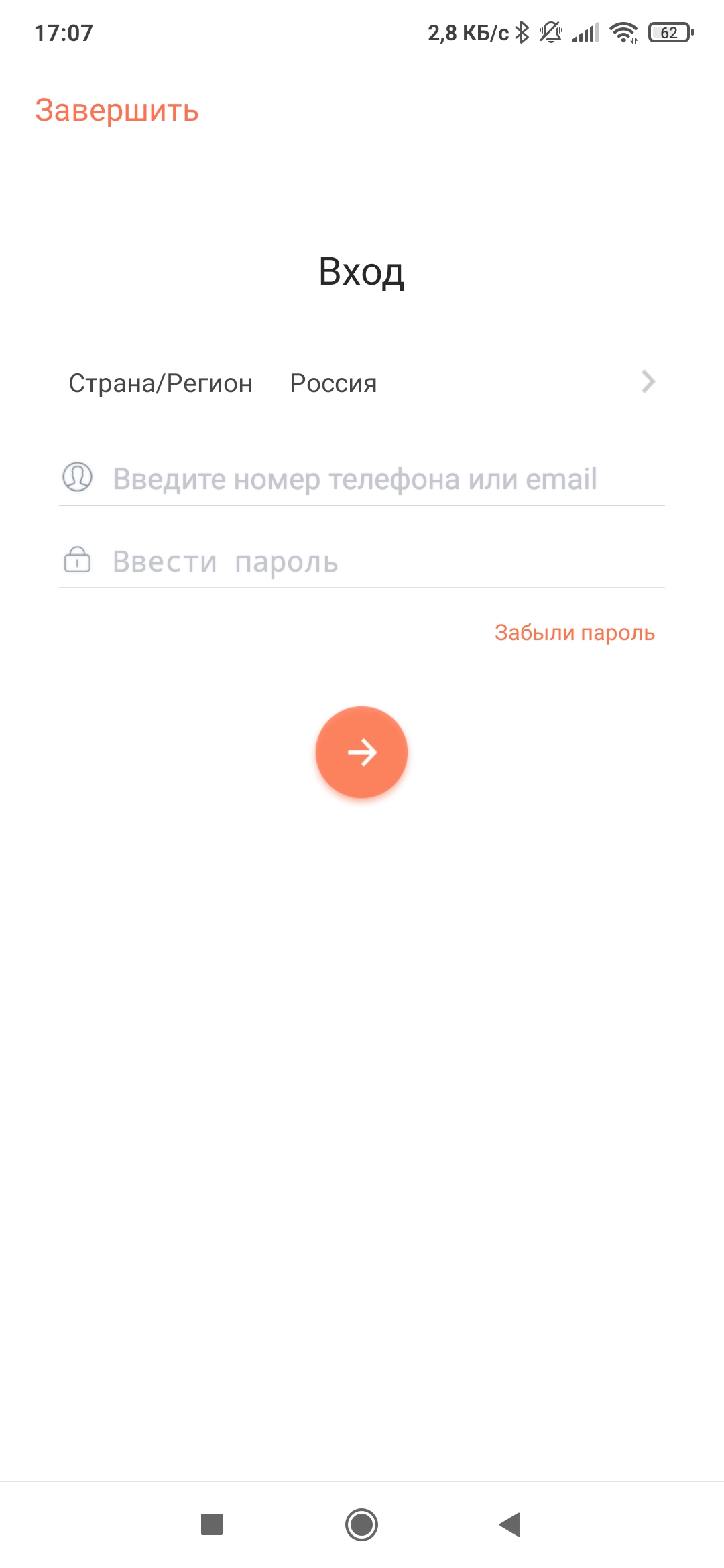This screenshot has width=724, height=1568.
Task: Focus the phone number or email field
Action: [362, 479]
